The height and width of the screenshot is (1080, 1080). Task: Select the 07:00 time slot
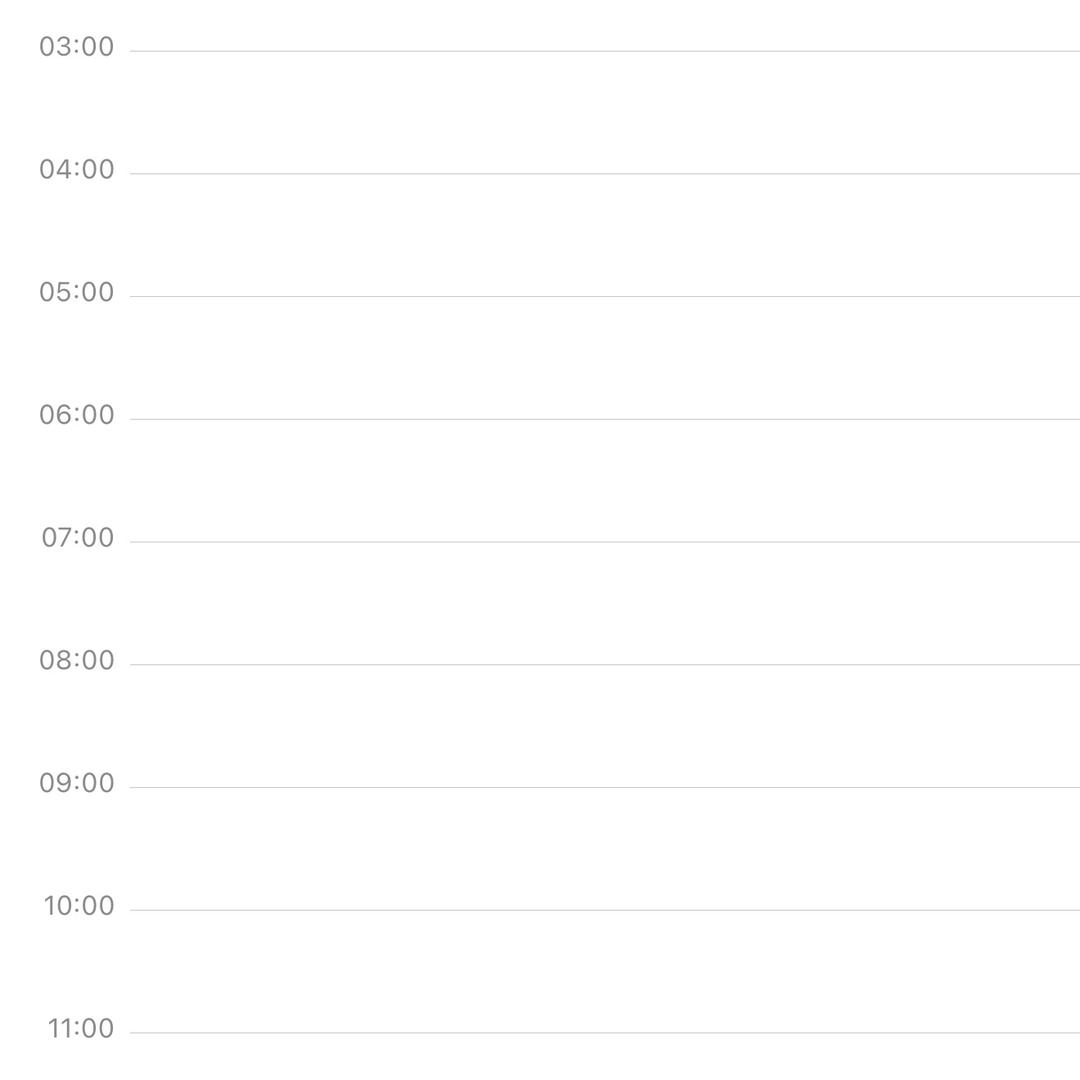[x=604, y=603]
